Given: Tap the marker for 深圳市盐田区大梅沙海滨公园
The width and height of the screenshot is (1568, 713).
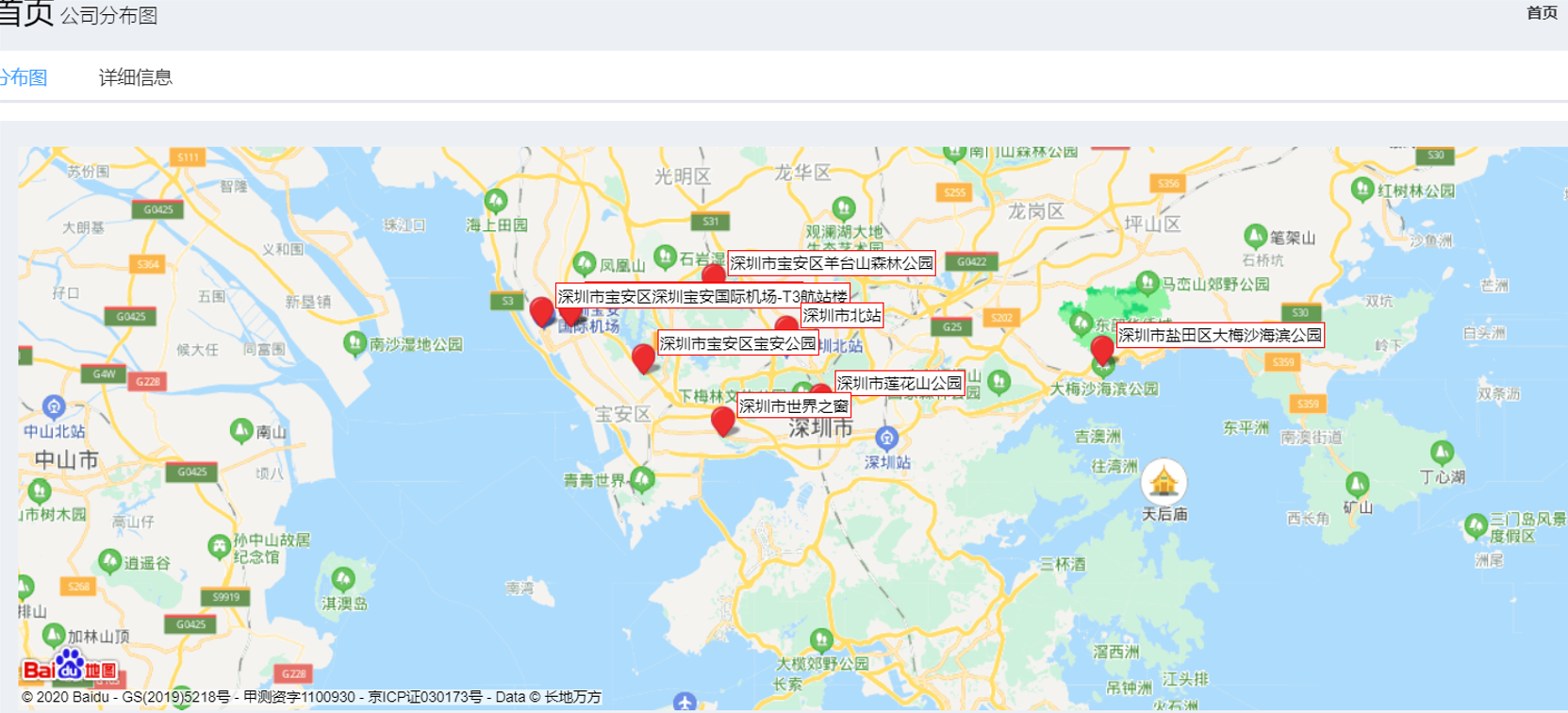Looking at the screenshot, I should pyautogui.click(x=1101, y=349).
